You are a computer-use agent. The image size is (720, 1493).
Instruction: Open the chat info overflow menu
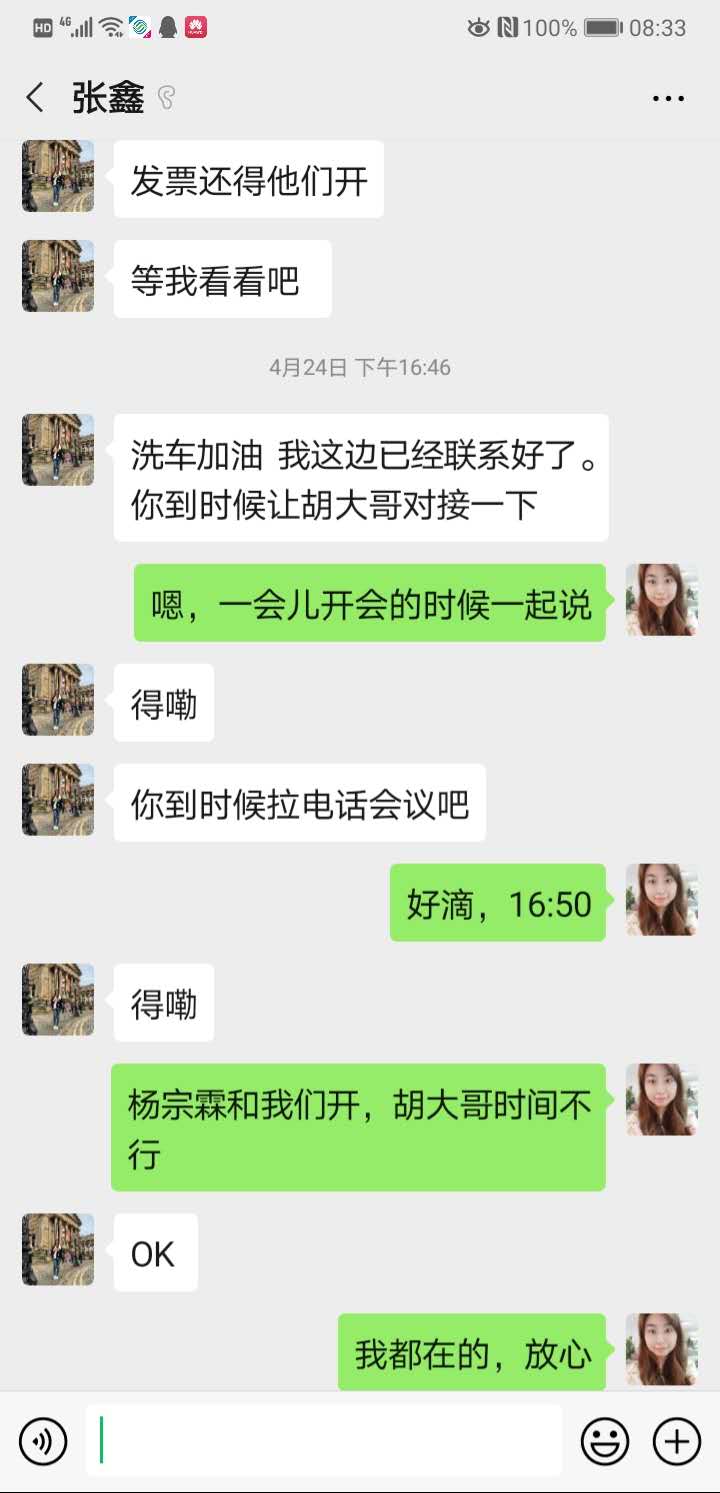668,98
